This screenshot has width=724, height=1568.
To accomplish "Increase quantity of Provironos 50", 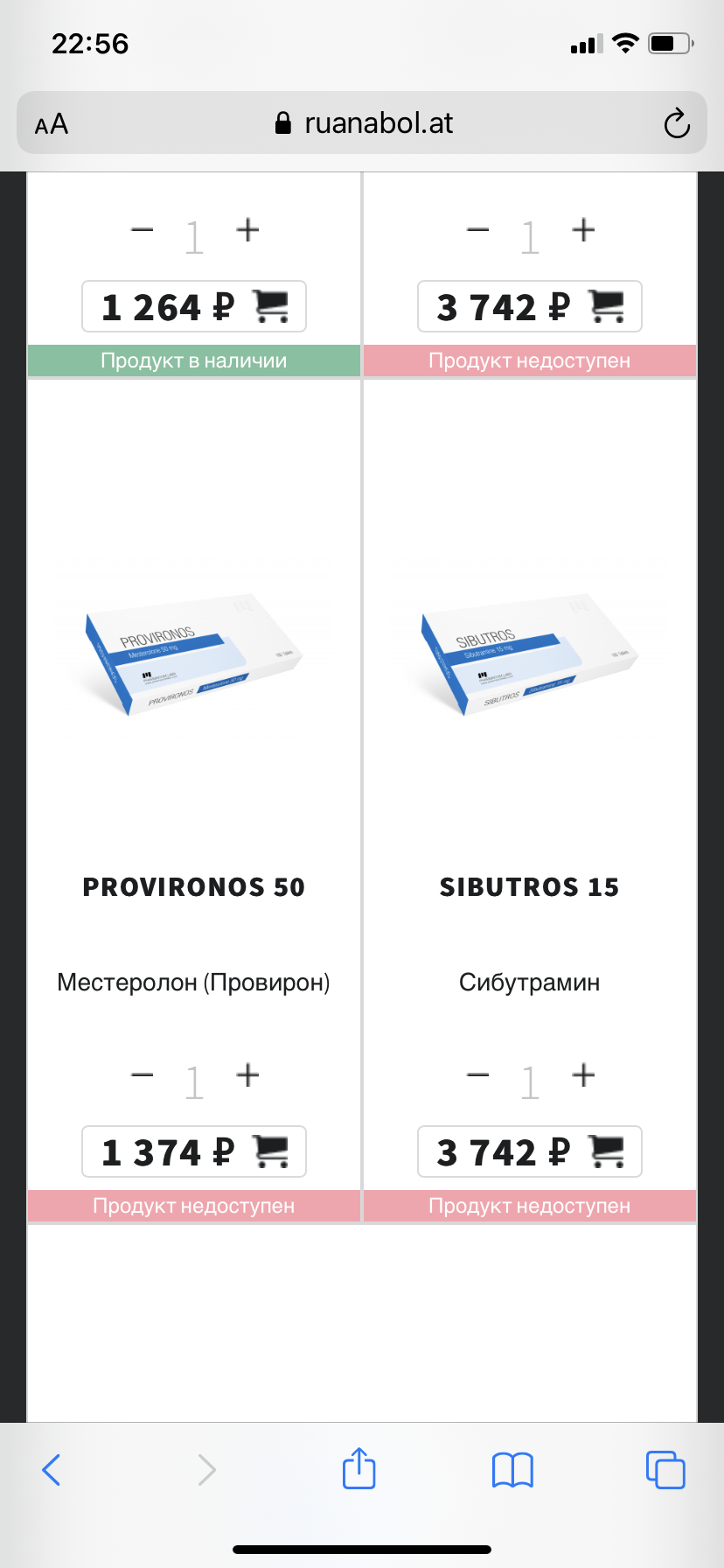I will pyautogui.click(x=248, y=1074).
